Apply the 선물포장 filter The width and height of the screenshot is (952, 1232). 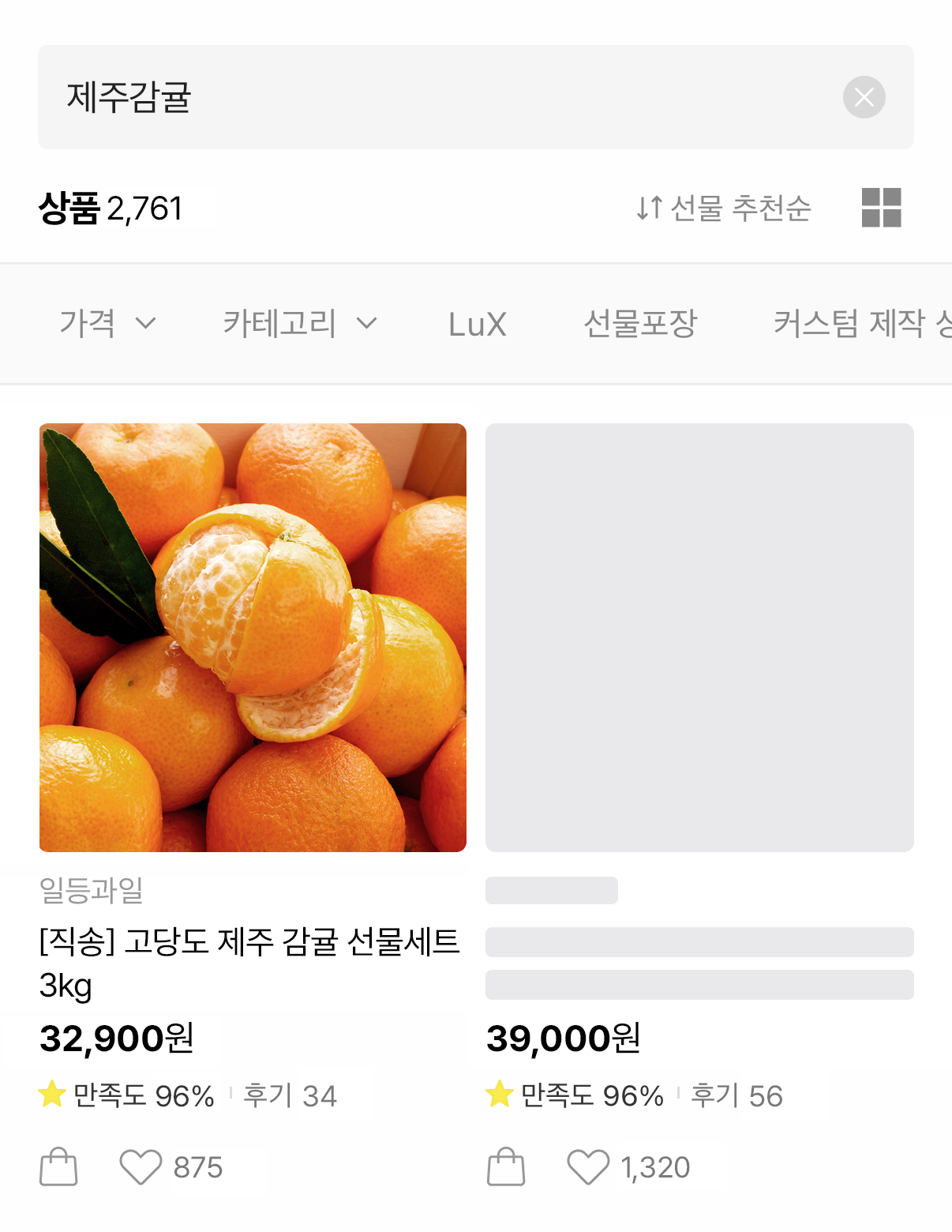point(640,323)
